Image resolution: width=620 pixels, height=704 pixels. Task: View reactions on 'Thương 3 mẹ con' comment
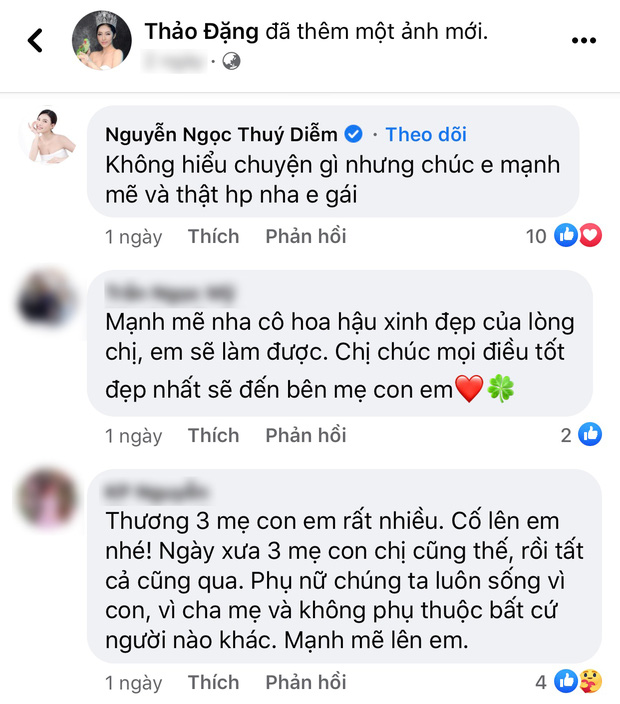point(580,683)
